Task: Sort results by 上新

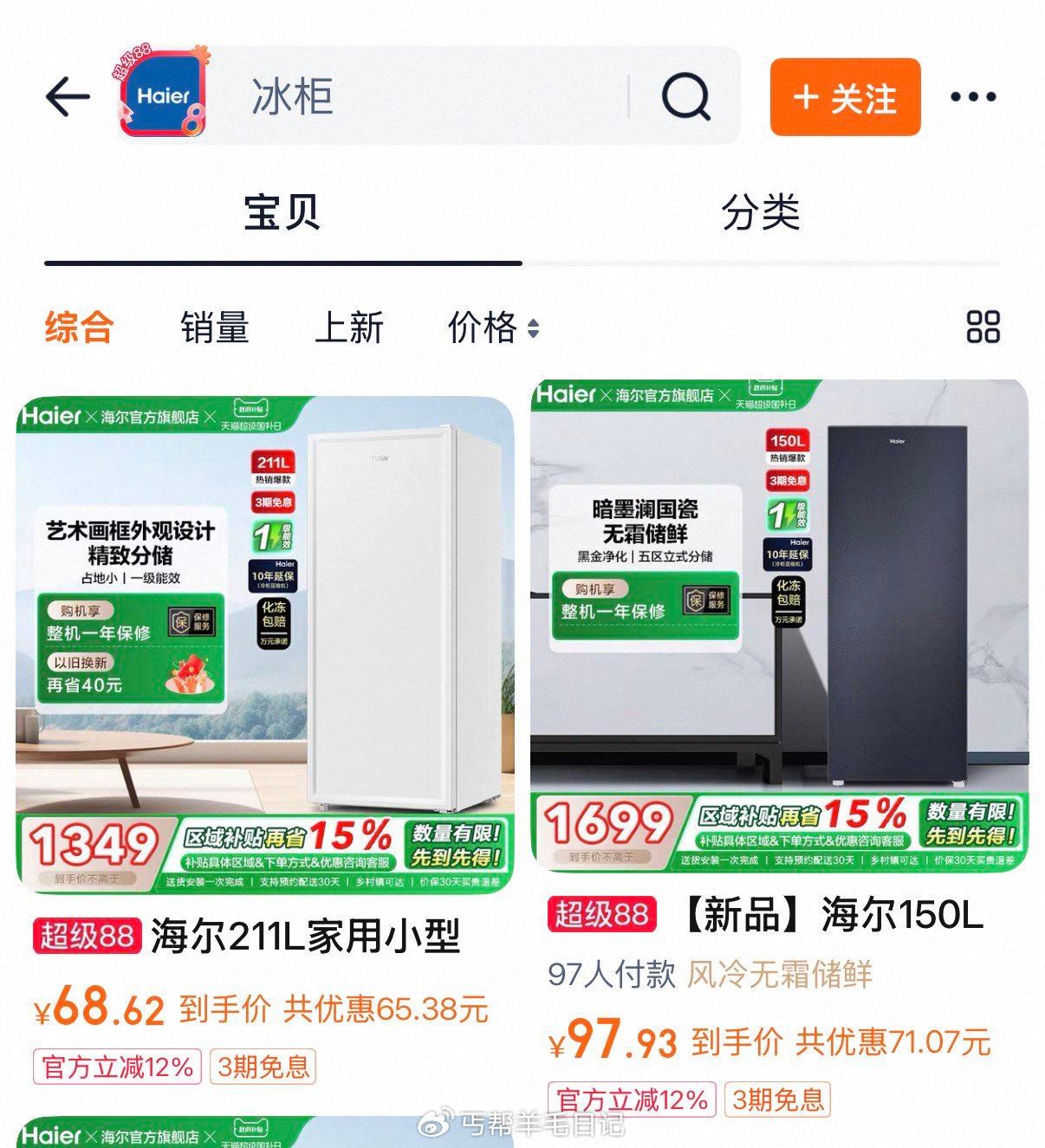Action: (348, 328)
